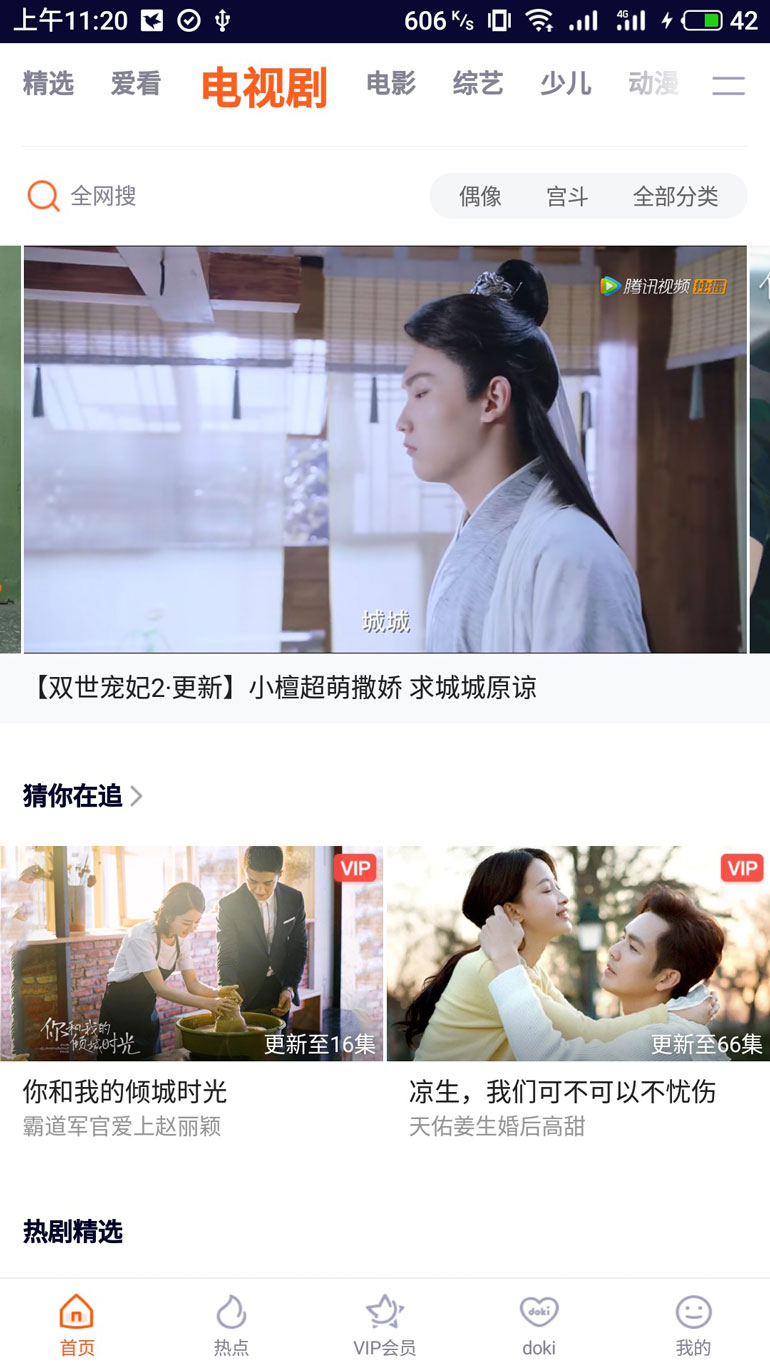Switch to the 电影 tab
Viewport: 770px width, 1369px height.
click(x=391, y=84)
